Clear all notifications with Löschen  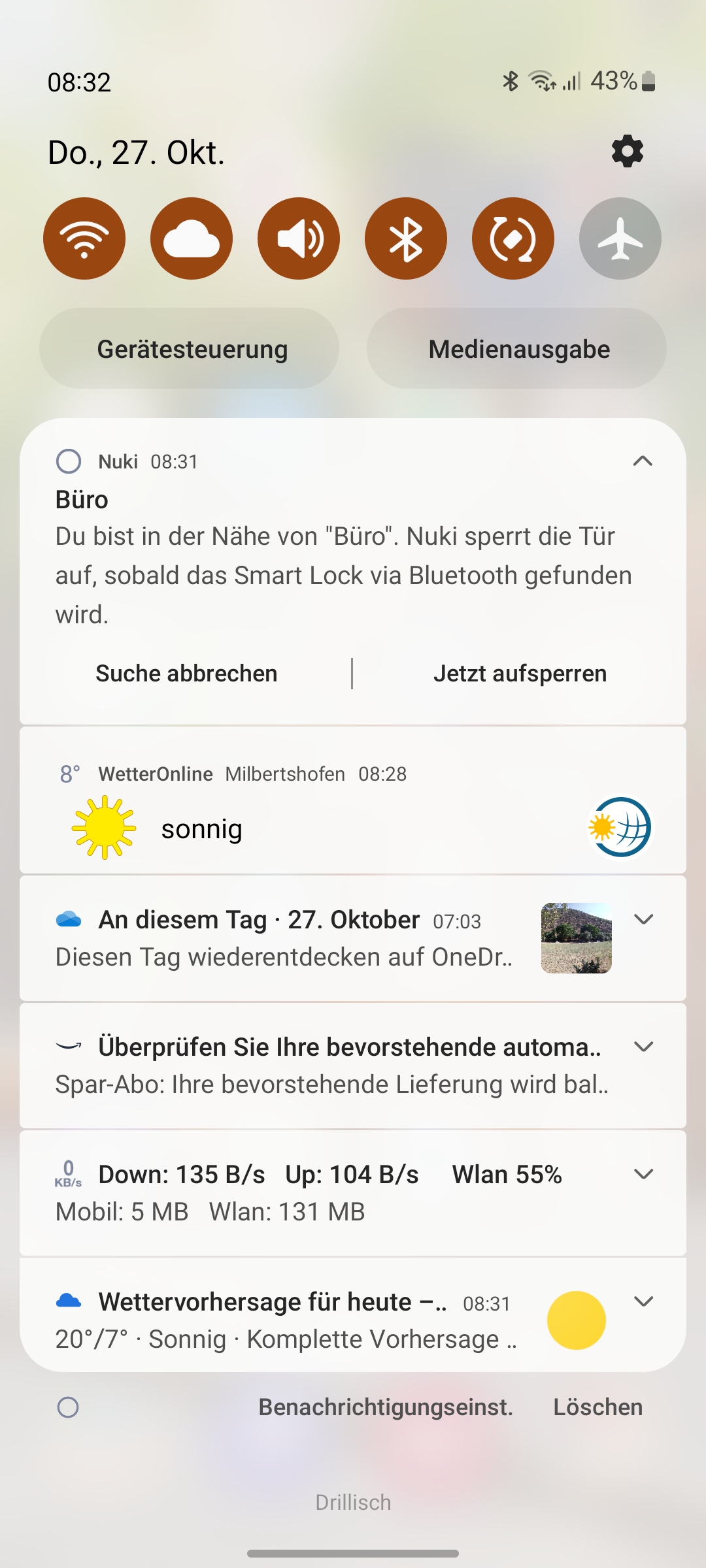pyautogui.click(x=597, y=1407)
